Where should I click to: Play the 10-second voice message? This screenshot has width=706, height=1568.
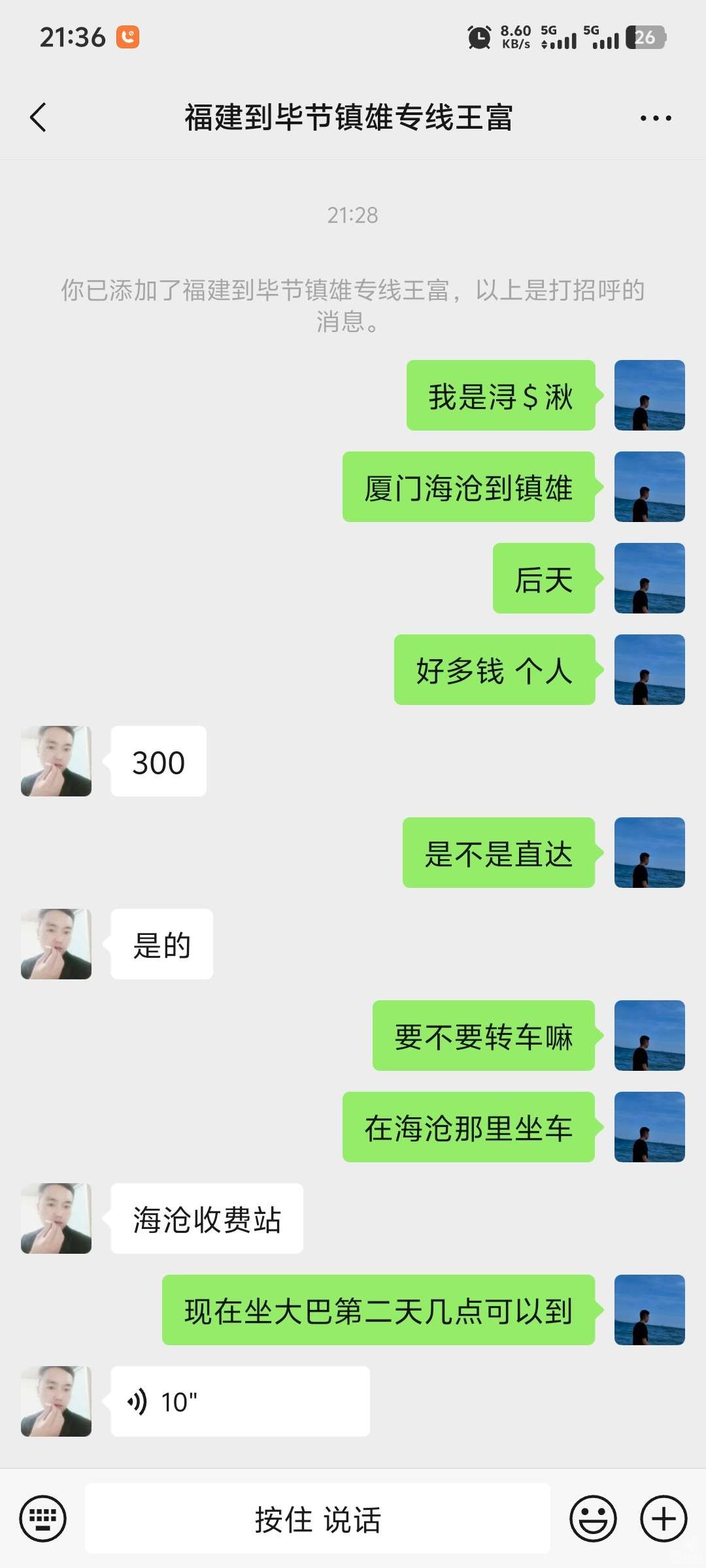(240, 1401)
